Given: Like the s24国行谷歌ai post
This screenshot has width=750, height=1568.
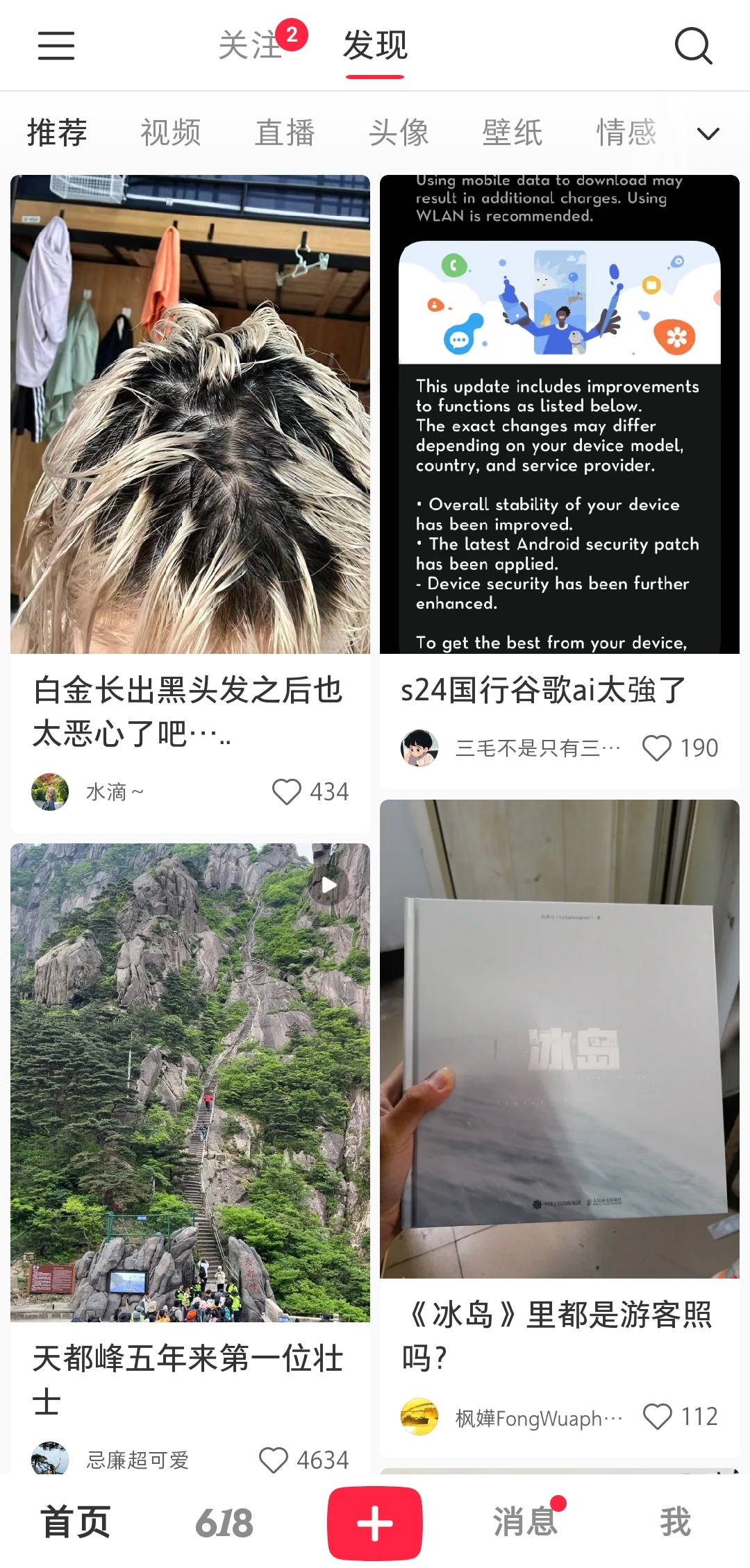Looking at the screenshot, I should click(656, 748).
